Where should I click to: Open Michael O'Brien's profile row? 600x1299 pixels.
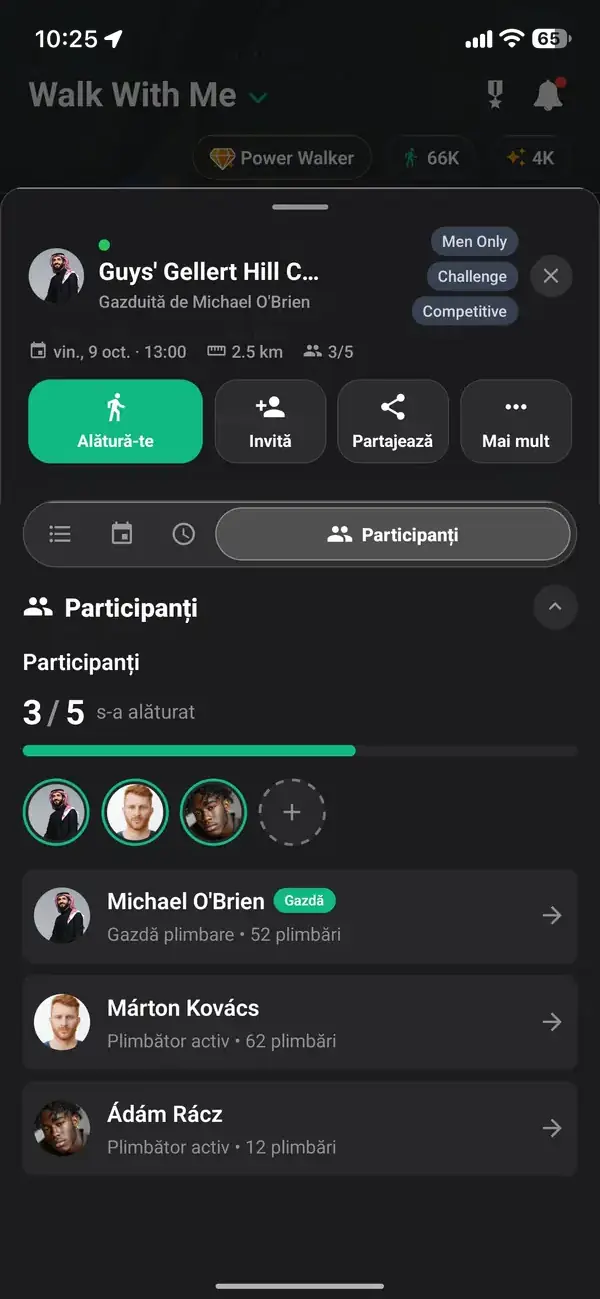(x=300, y=916)
